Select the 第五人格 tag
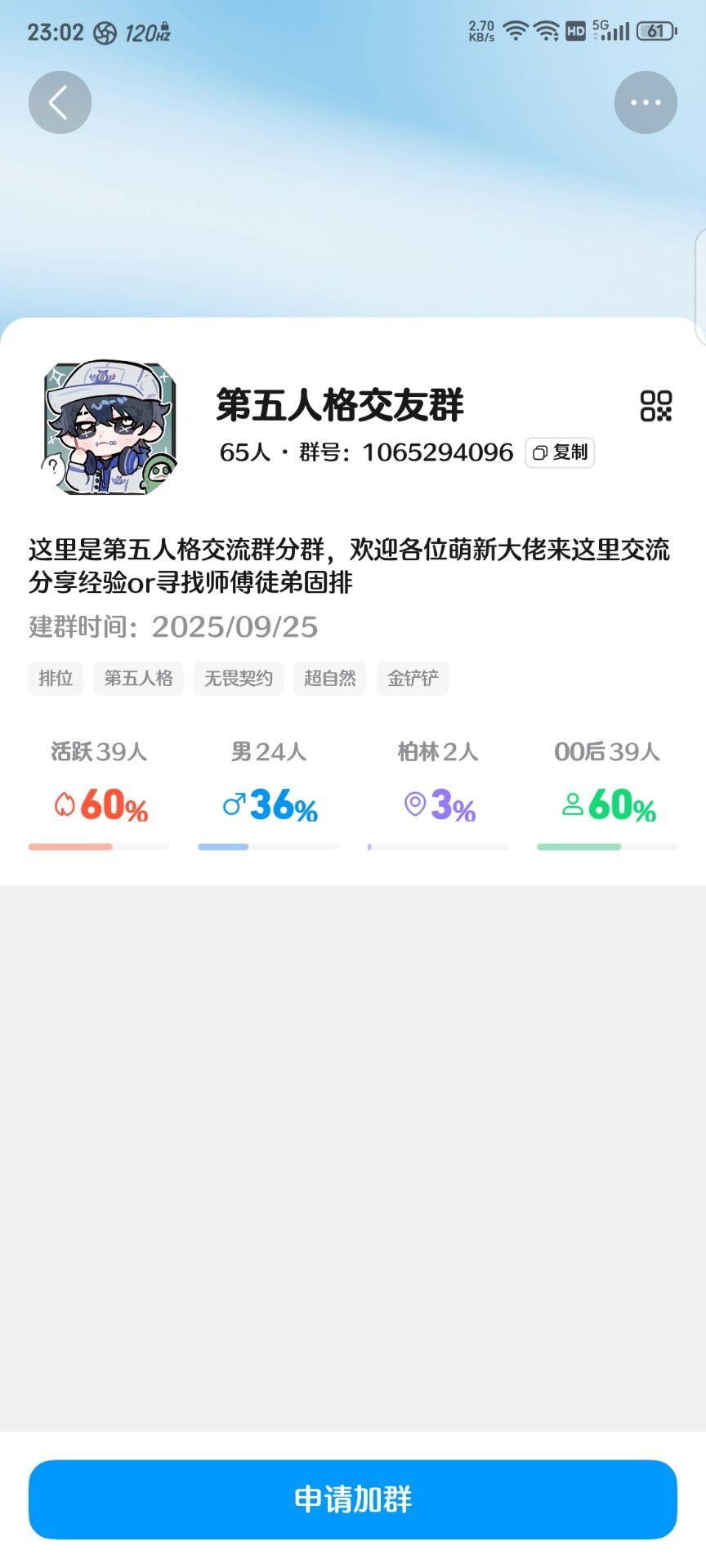This screenshot has width=706, height=1568. 138,678
